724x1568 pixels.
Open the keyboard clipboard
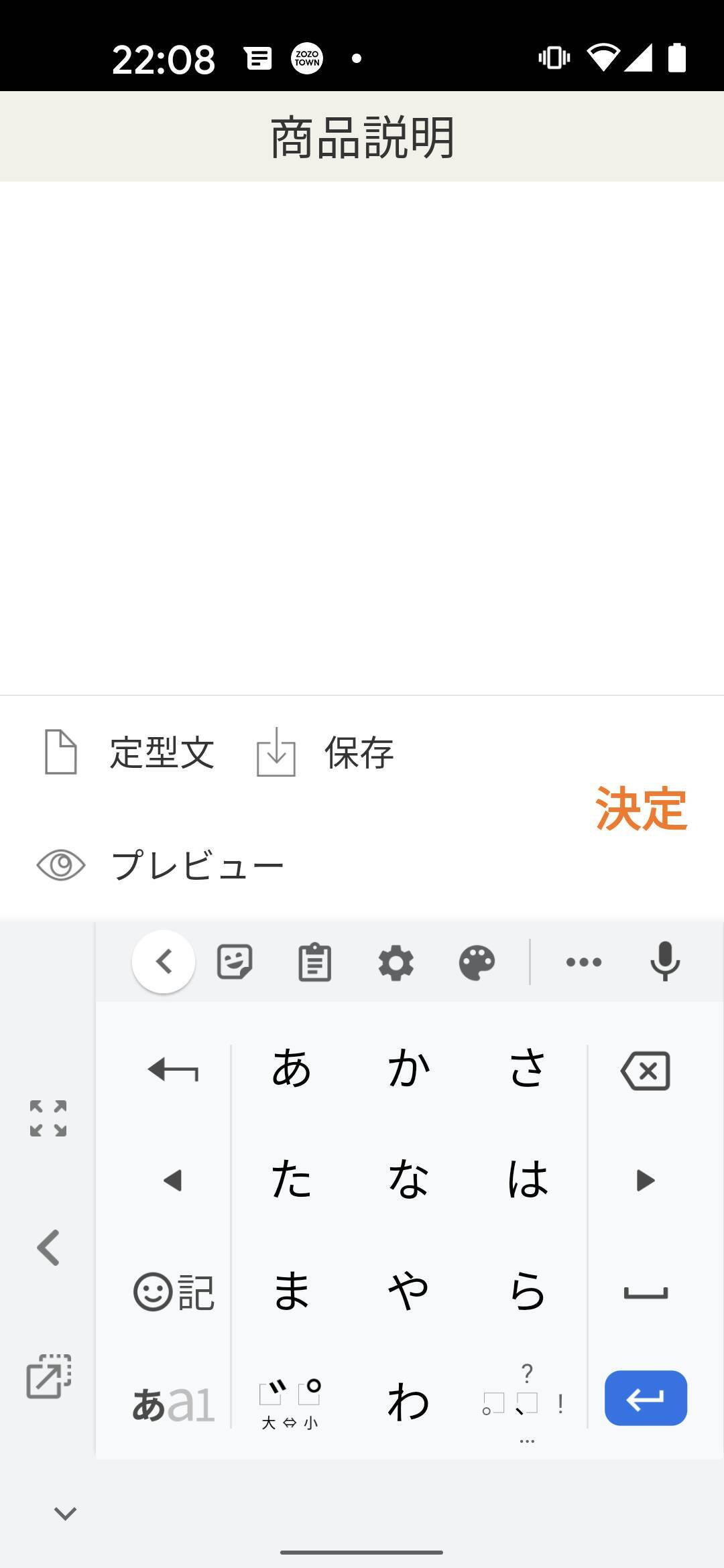314,962
